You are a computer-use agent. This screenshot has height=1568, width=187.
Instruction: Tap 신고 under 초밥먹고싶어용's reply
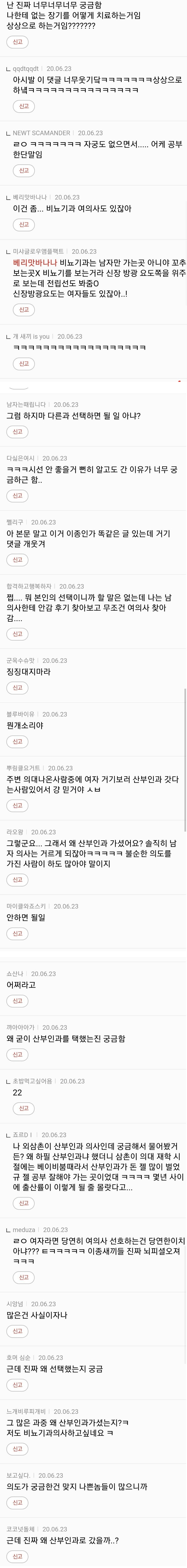[x=24, y=1108]
